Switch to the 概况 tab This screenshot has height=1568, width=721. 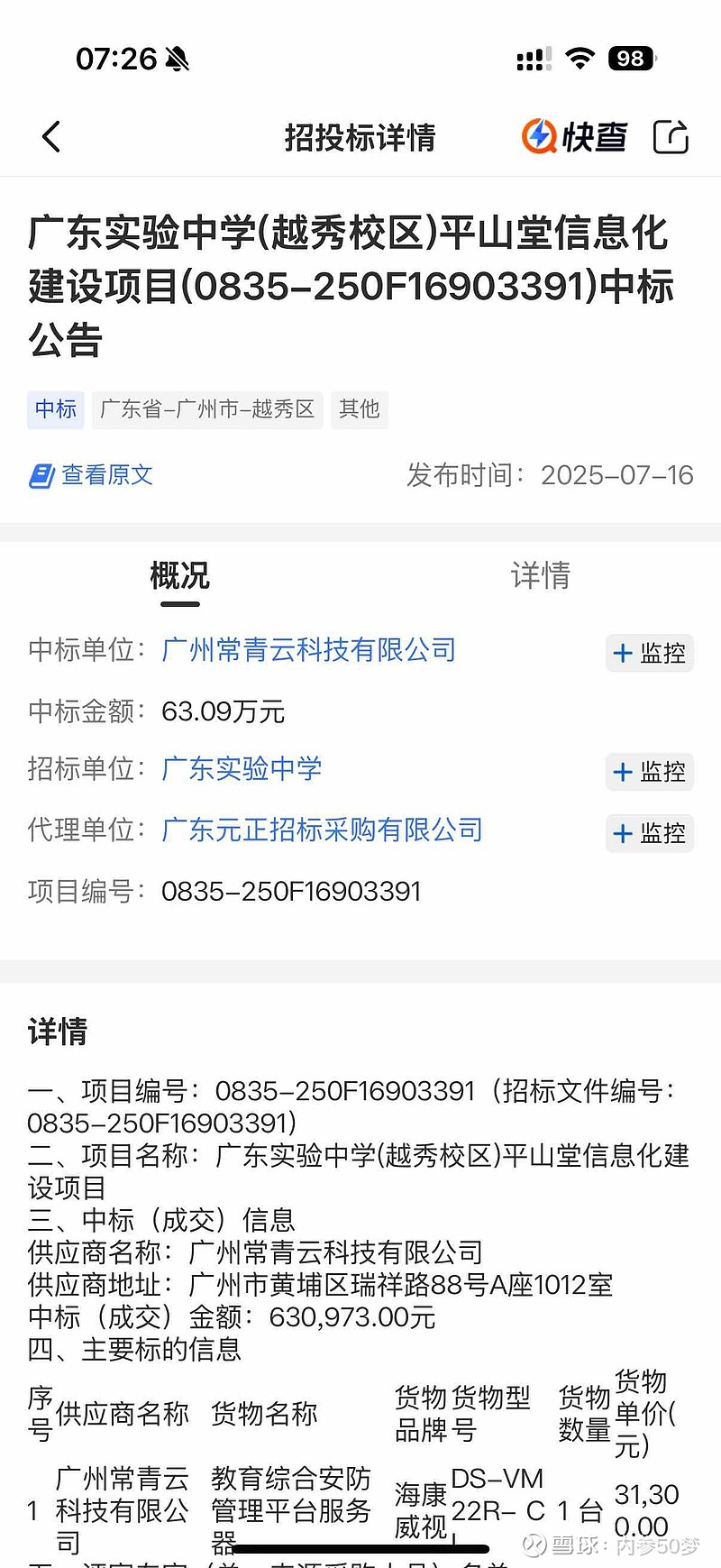178,575
